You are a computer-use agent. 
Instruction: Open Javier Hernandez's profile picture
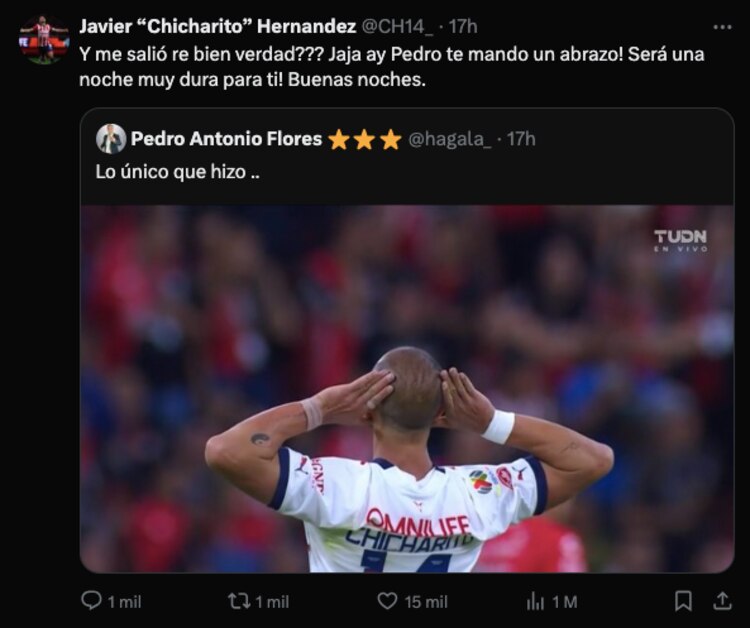pyautogui.click(x=43, y=38)
